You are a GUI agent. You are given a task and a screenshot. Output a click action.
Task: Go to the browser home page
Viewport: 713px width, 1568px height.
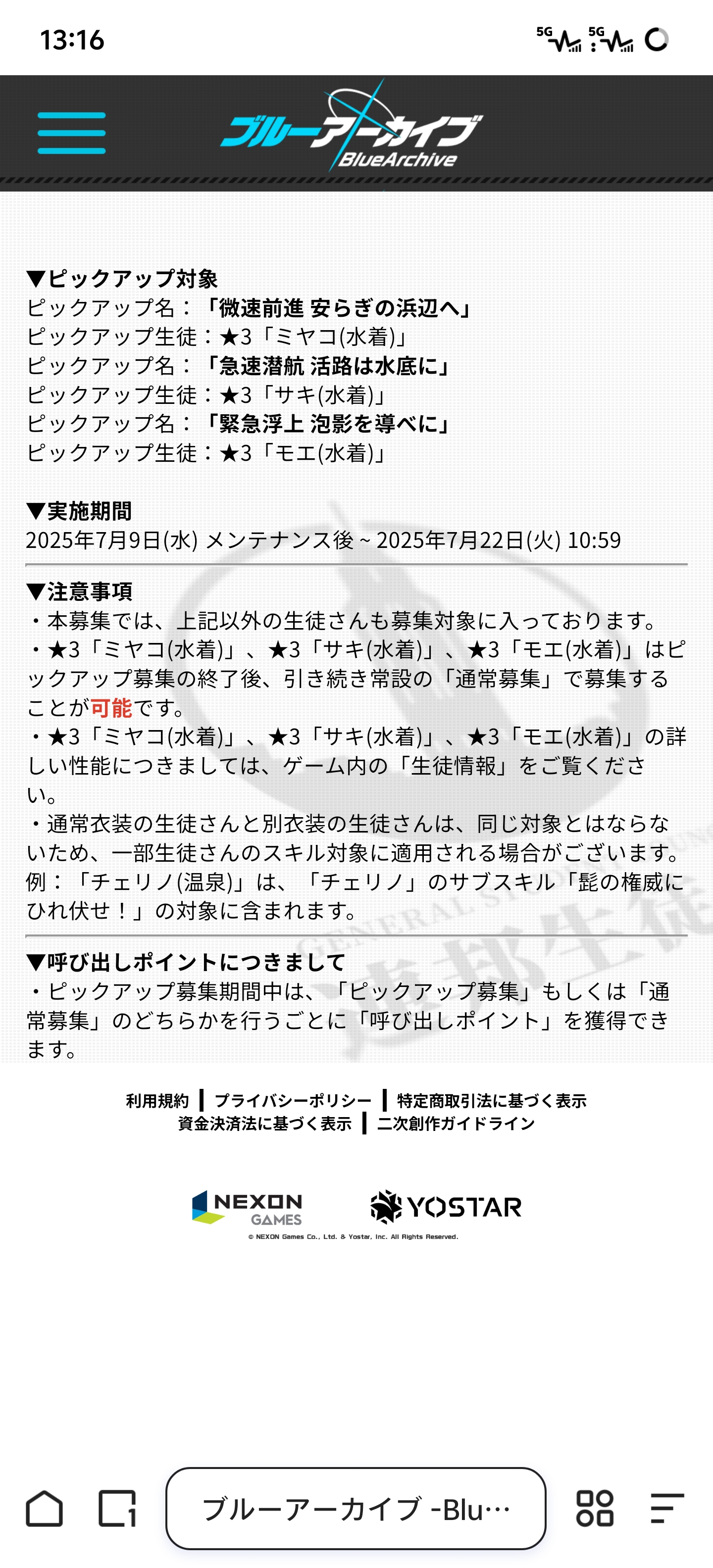pyautogui.click(x=45, y=1508)
